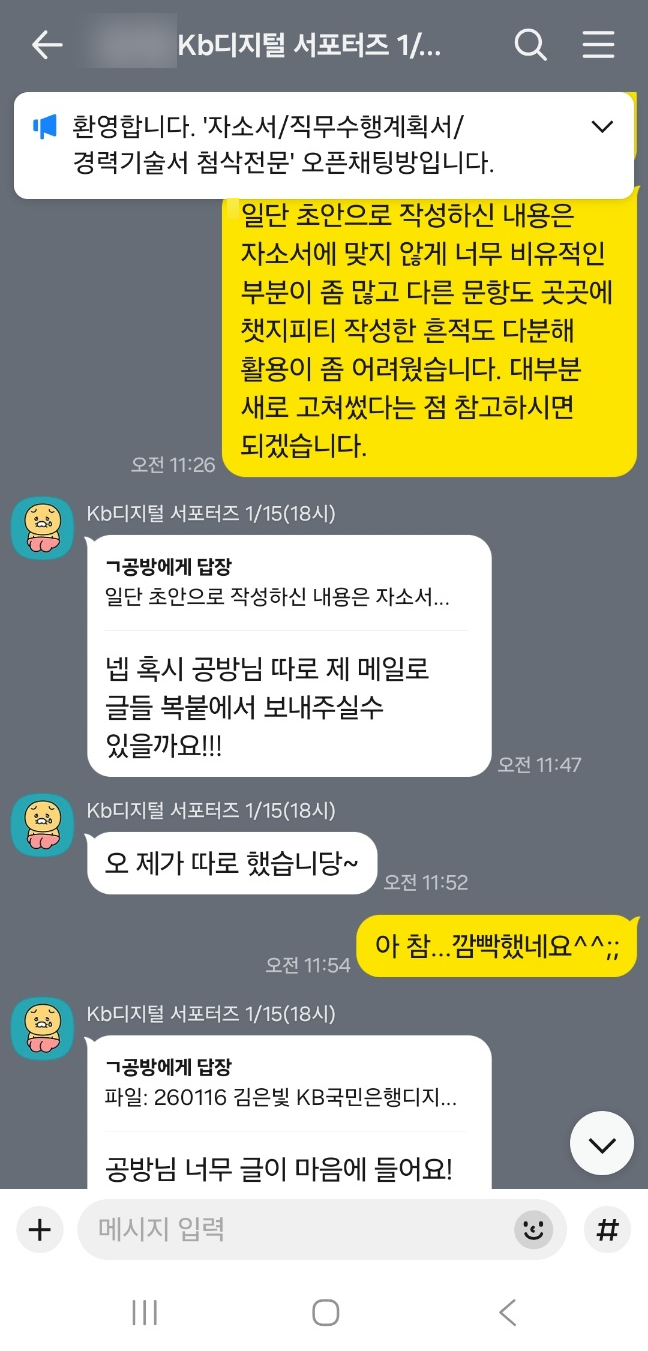
Task: Open the chat room menu
Action: point(598,45)
